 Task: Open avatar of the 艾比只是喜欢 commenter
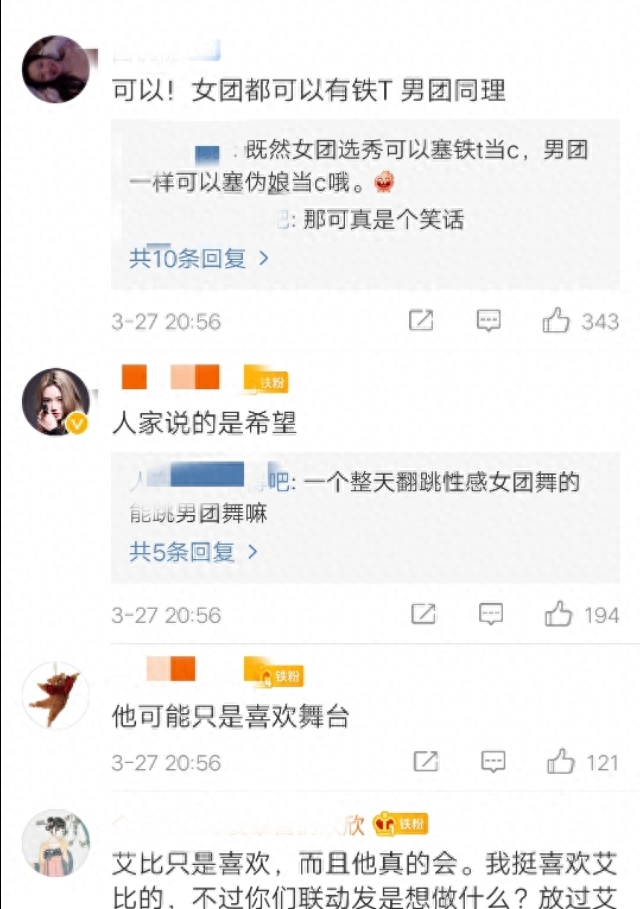point(56,843)
